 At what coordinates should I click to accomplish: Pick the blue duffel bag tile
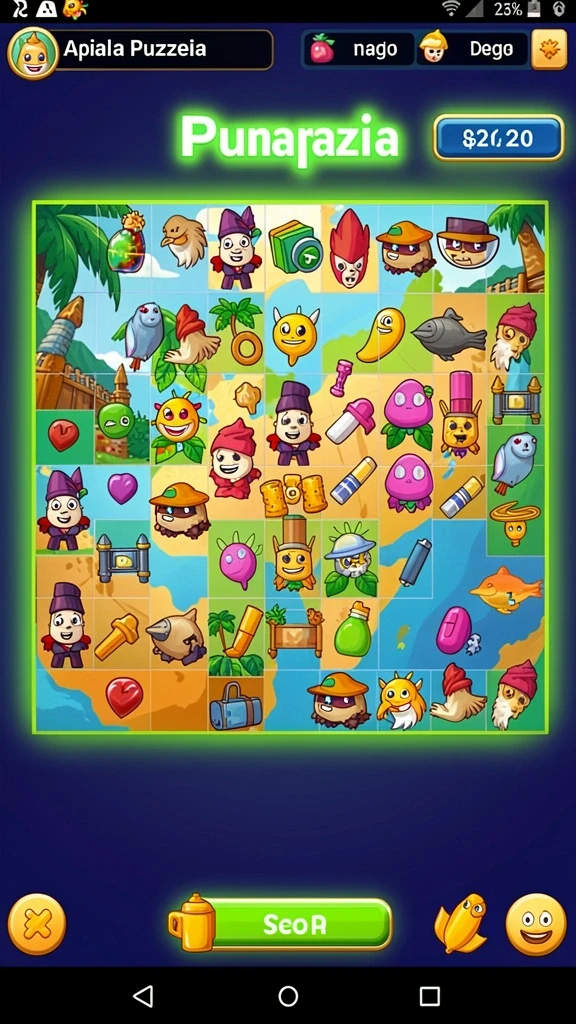click(236, 706)
